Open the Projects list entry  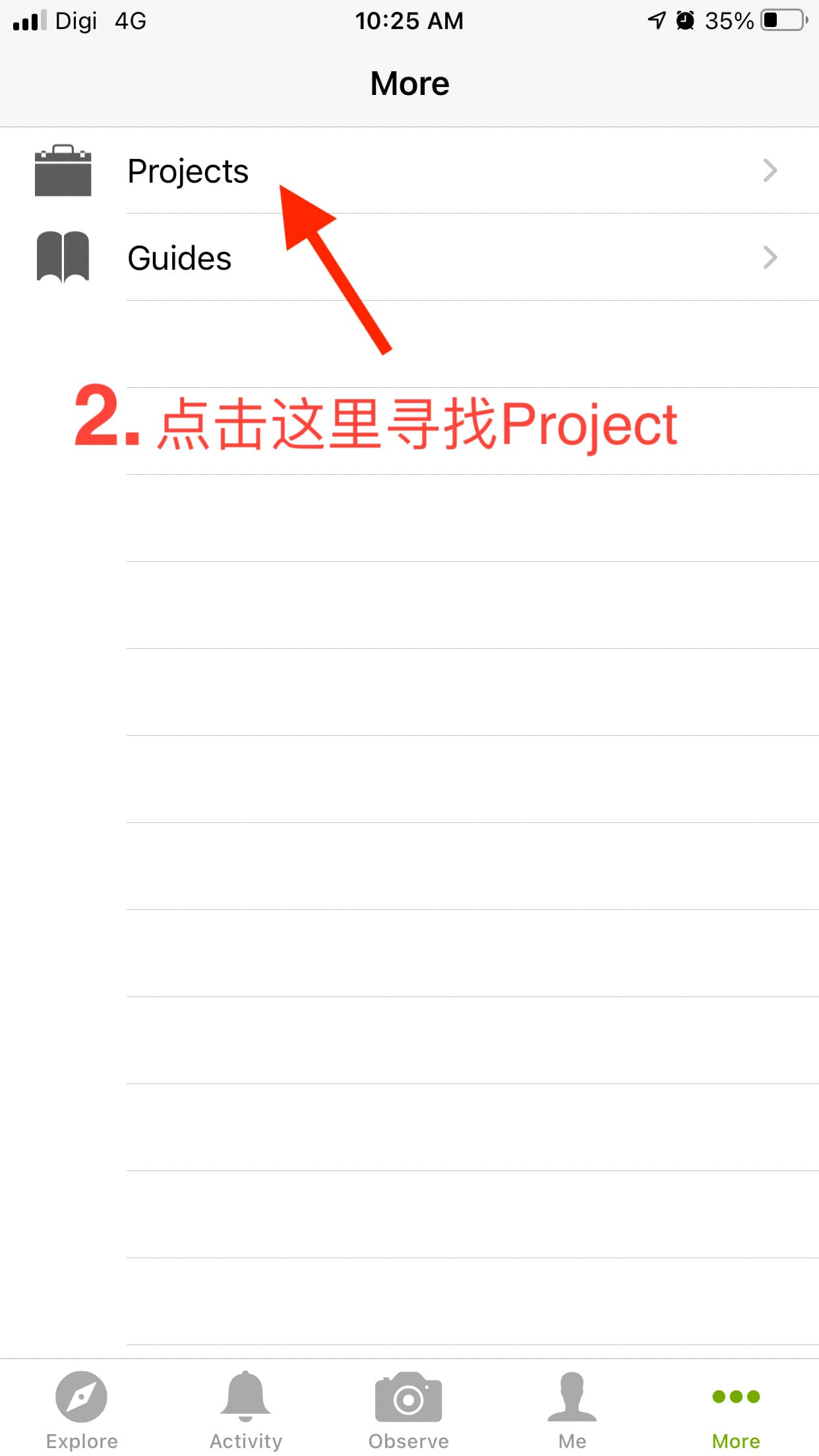(x=189, y=171)
